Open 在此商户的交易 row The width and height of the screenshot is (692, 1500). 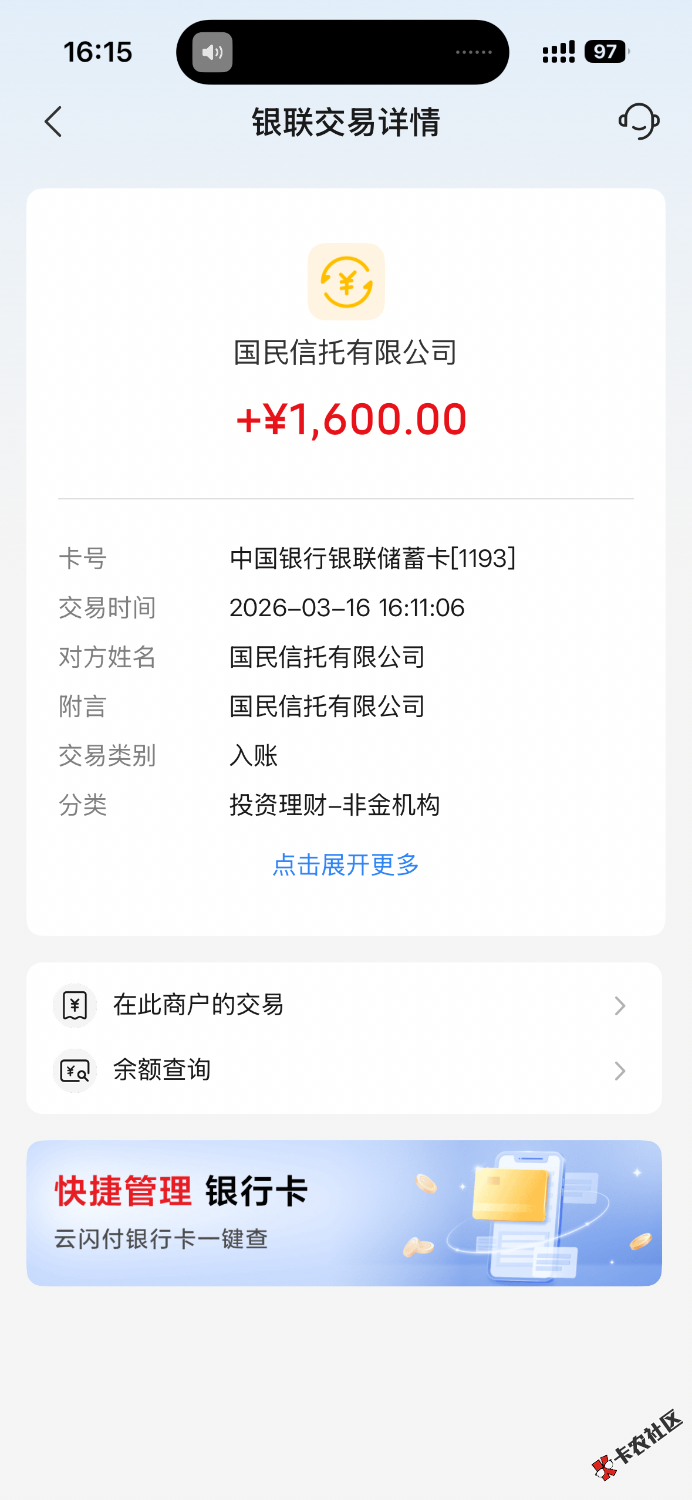tap(344, 1005)
